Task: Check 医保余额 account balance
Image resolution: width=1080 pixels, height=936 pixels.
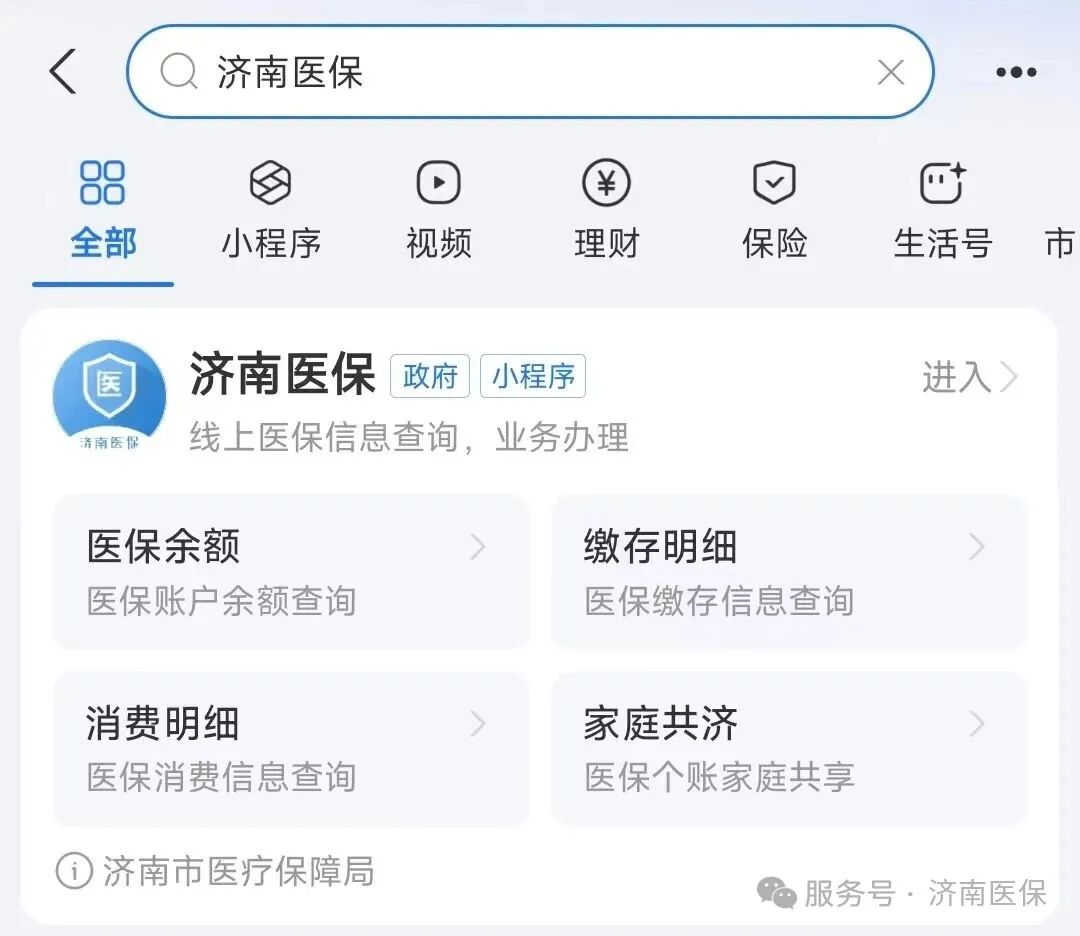Action: tap(290, 572)
